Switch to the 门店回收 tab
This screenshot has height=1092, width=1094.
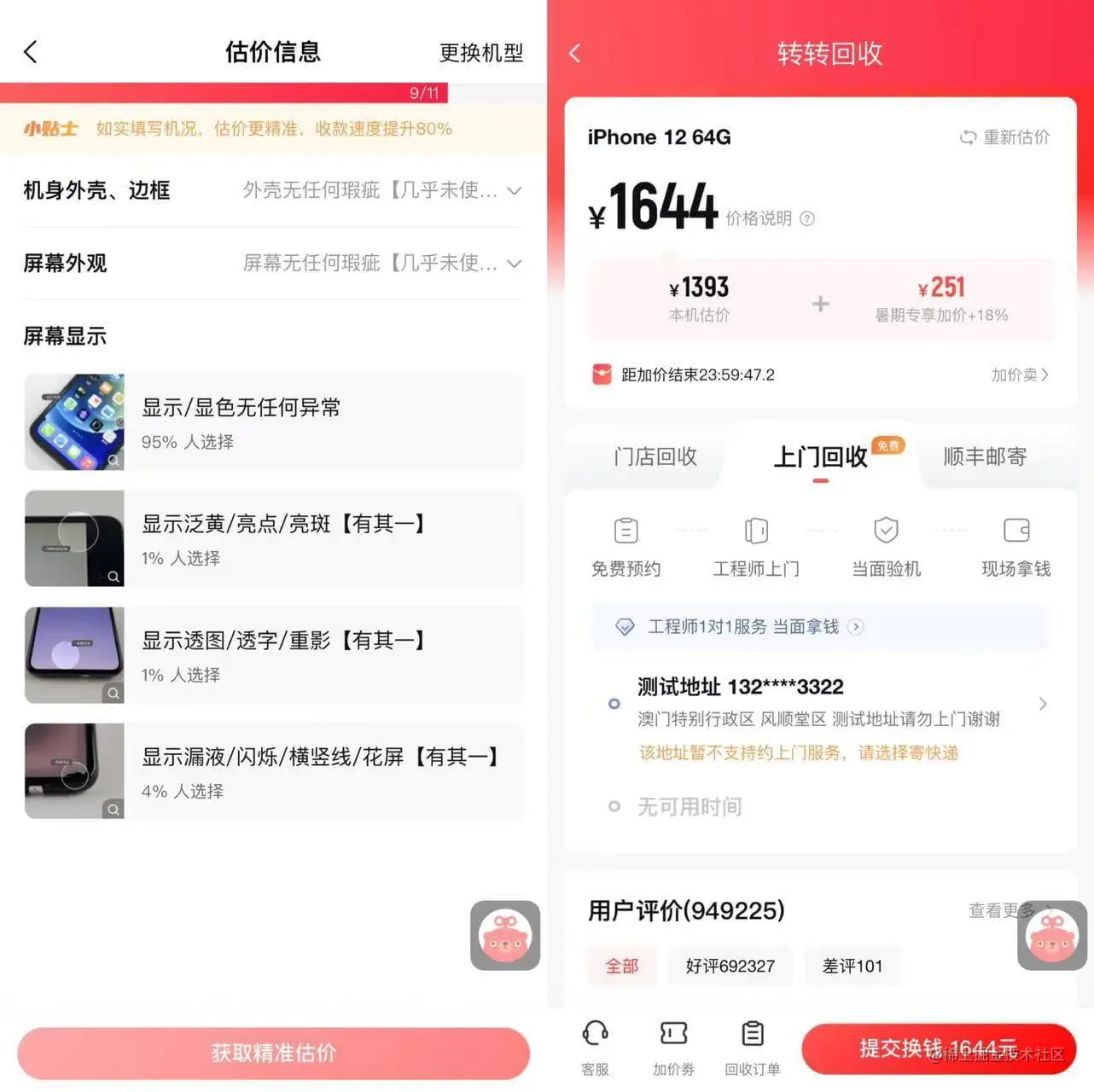(655, 457)
